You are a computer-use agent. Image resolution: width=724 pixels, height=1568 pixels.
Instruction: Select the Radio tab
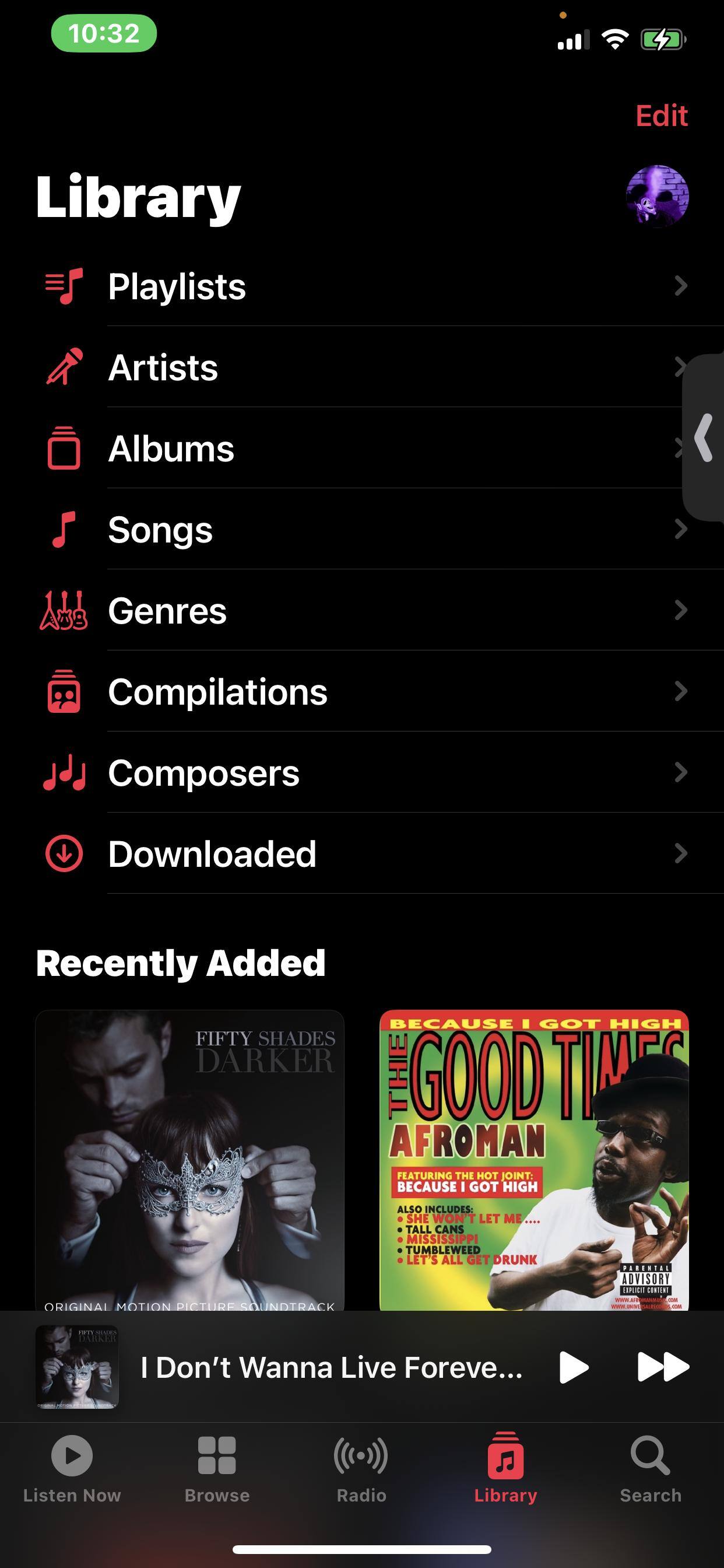361,1468
